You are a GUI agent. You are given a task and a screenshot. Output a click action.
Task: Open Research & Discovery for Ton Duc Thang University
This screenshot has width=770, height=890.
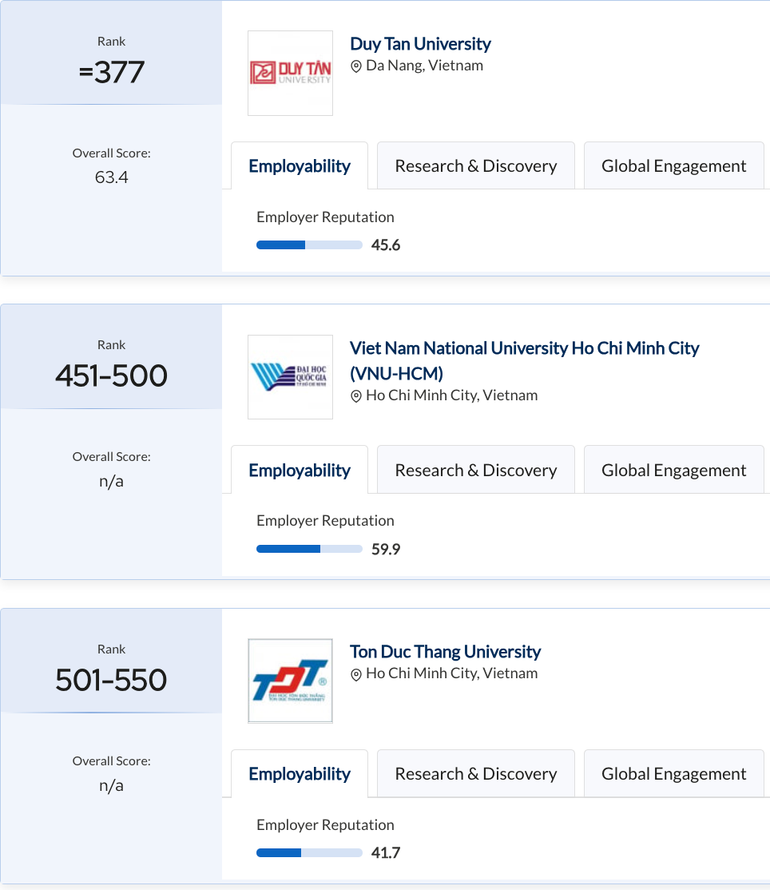476,773
